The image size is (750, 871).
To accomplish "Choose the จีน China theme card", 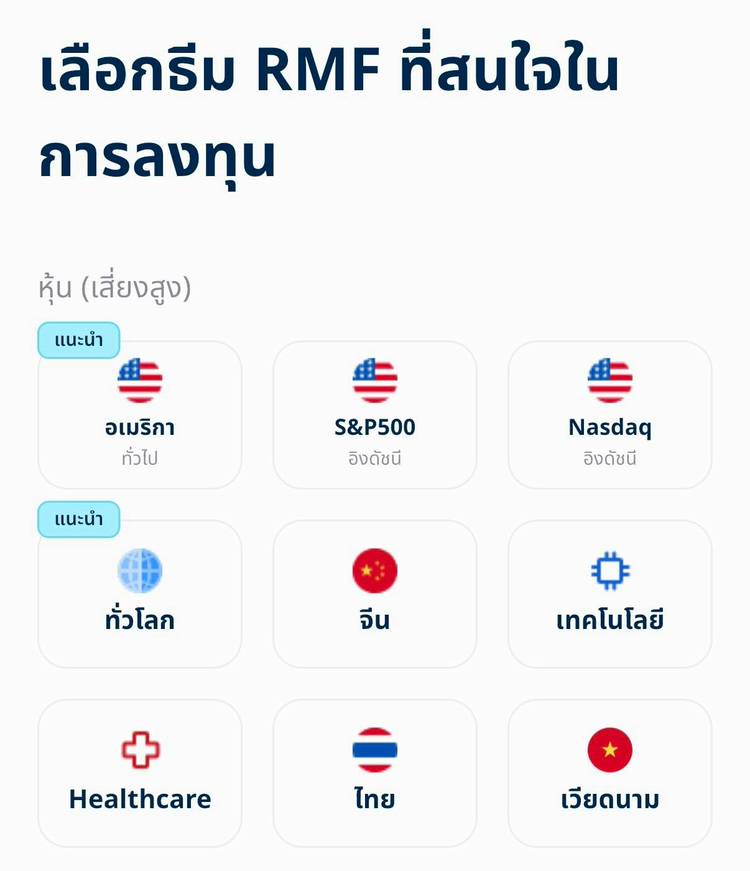I will tap(375, 594).
